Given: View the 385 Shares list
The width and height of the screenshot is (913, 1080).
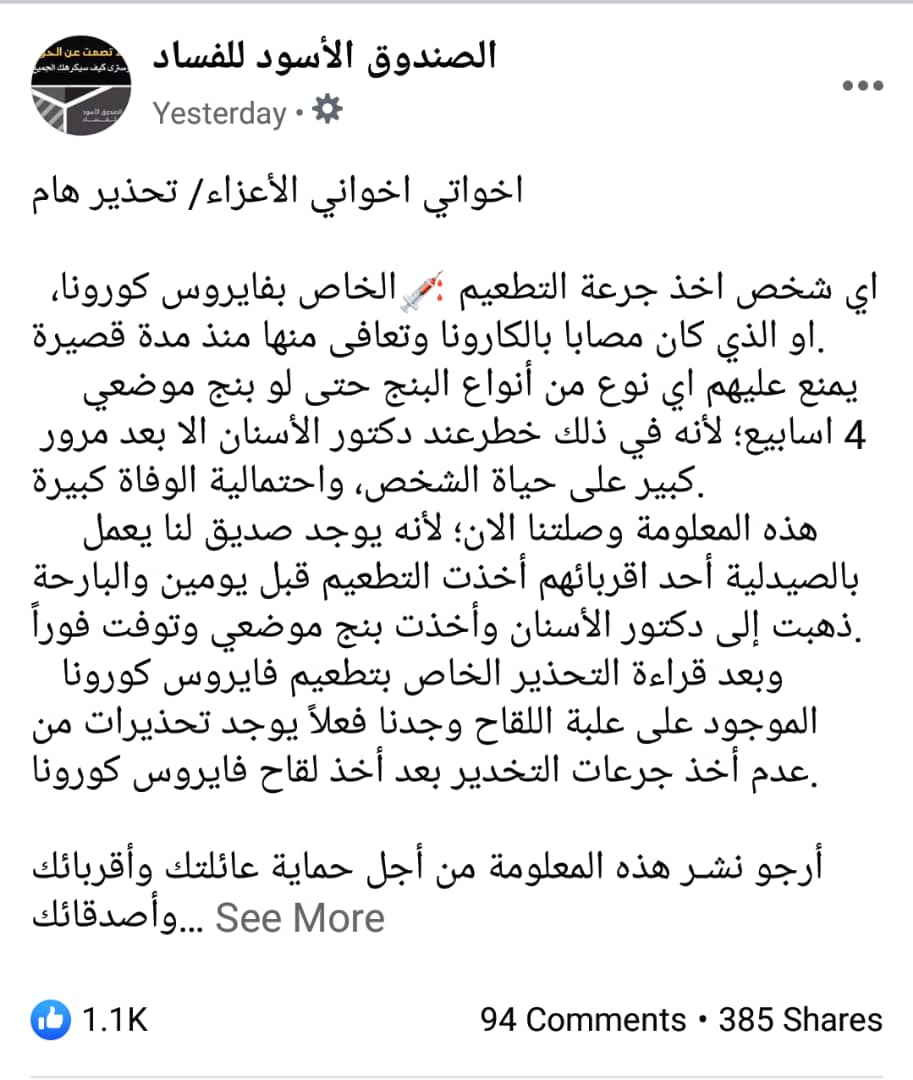Looking at the screenshot, I should tap(800, 1019).
